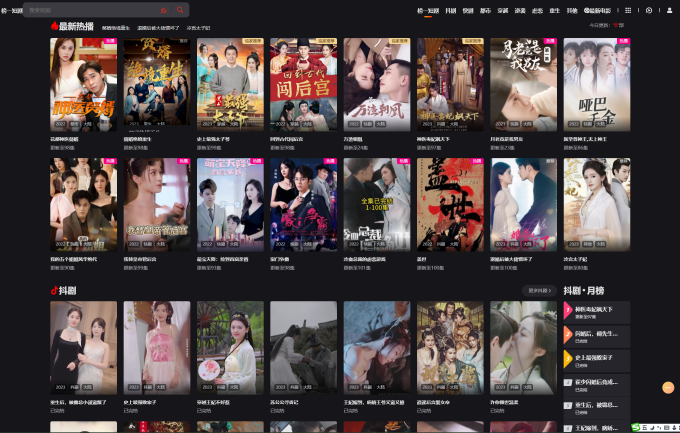Open the user profile icon
680x433 pixels.
click(670, 10)
